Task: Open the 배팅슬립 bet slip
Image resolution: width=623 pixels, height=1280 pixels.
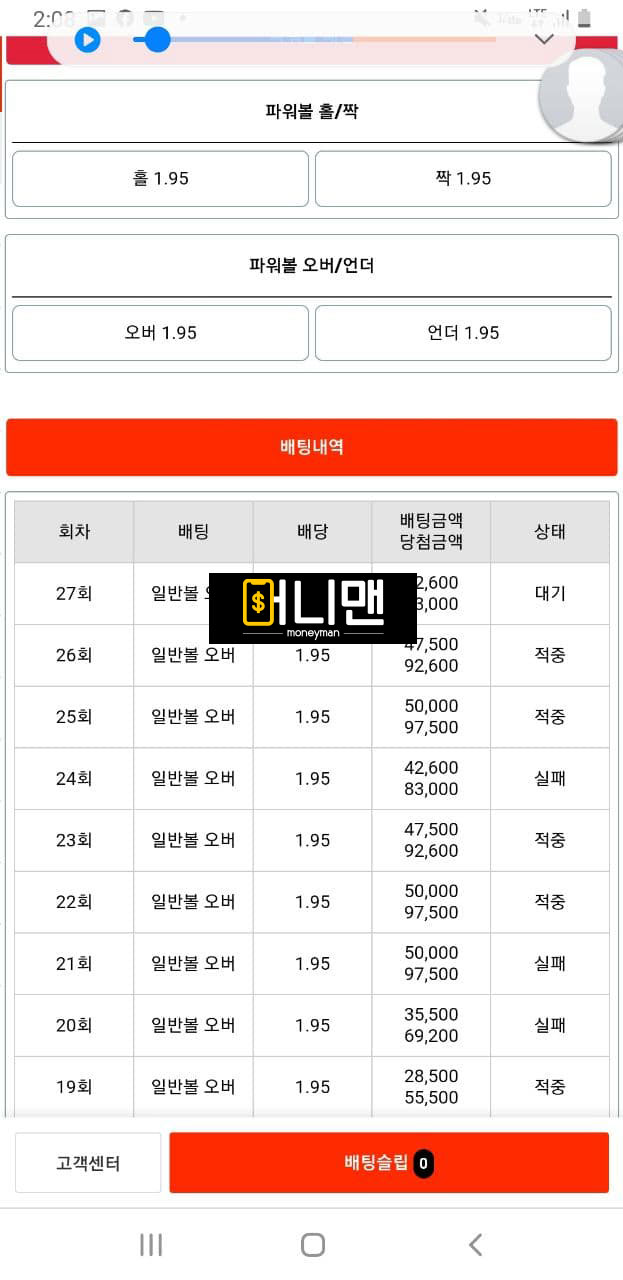Action: [x=388, y=1163]
